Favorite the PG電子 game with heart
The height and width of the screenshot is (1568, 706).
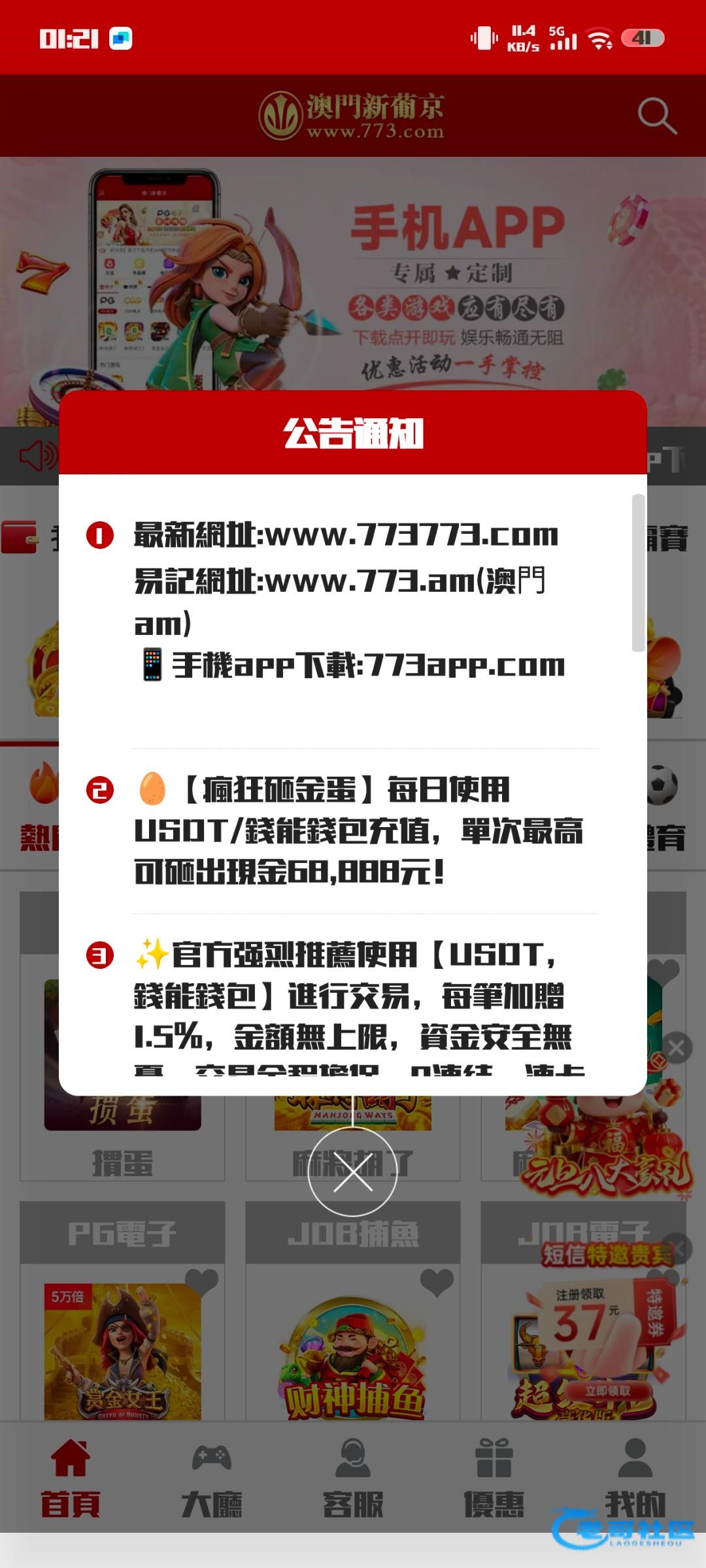pyautogui.click(x=201, y=1282)
